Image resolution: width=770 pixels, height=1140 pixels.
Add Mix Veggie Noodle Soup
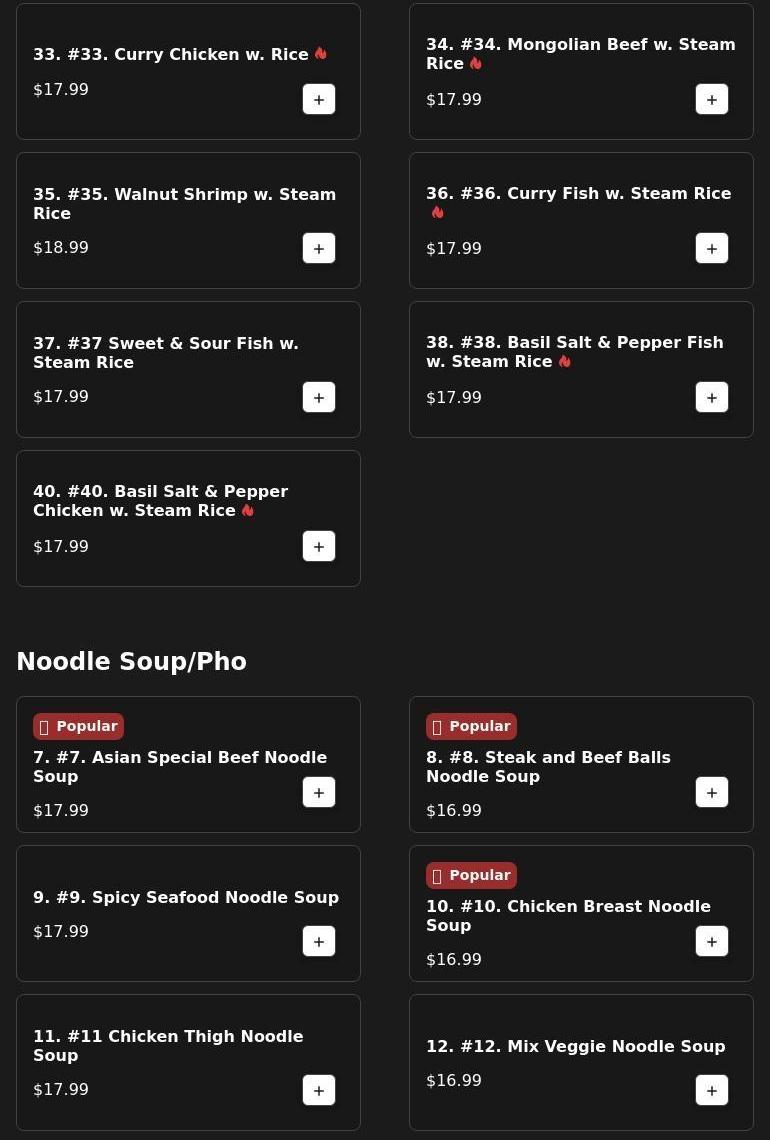click(712, 1090)
